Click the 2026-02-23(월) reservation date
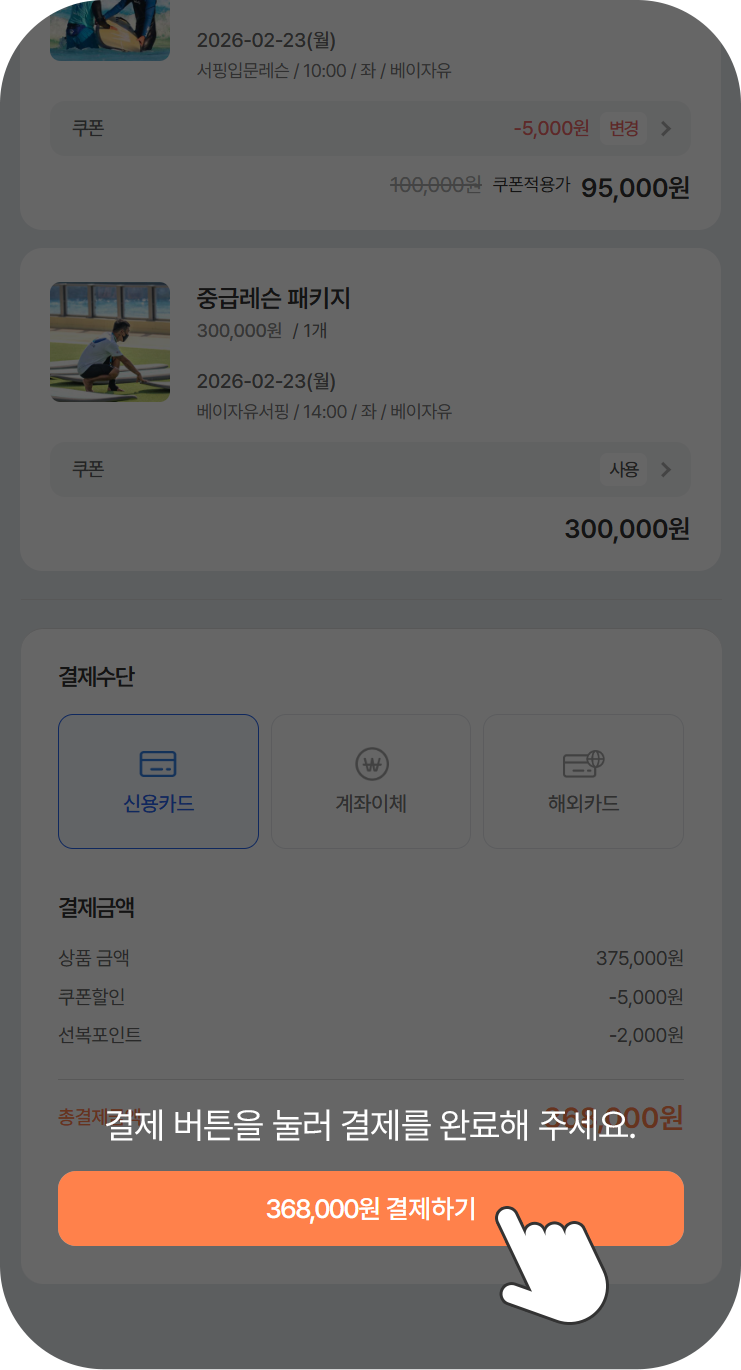741x1370 pixels. 265,381
